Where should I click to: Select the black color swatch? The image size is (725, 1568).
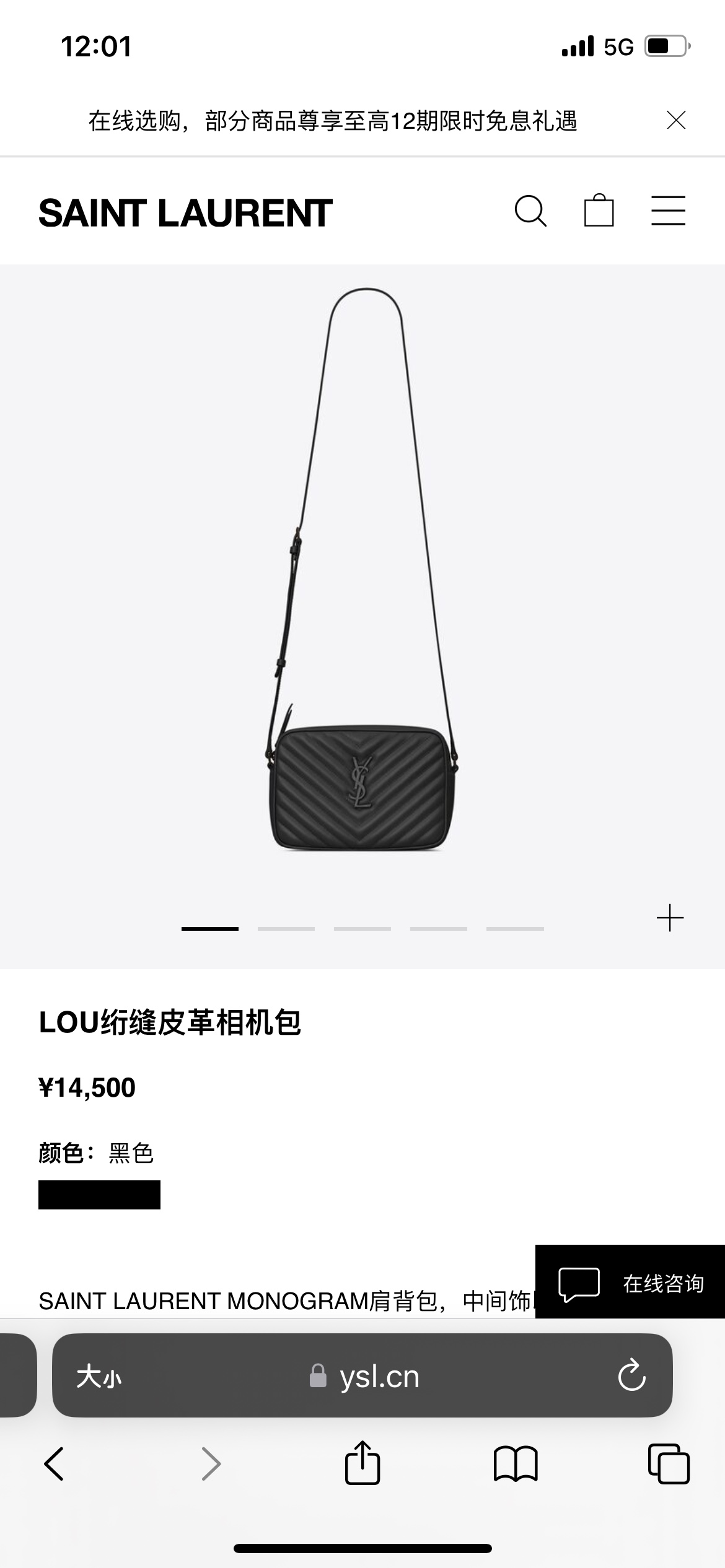point(99,1195)
